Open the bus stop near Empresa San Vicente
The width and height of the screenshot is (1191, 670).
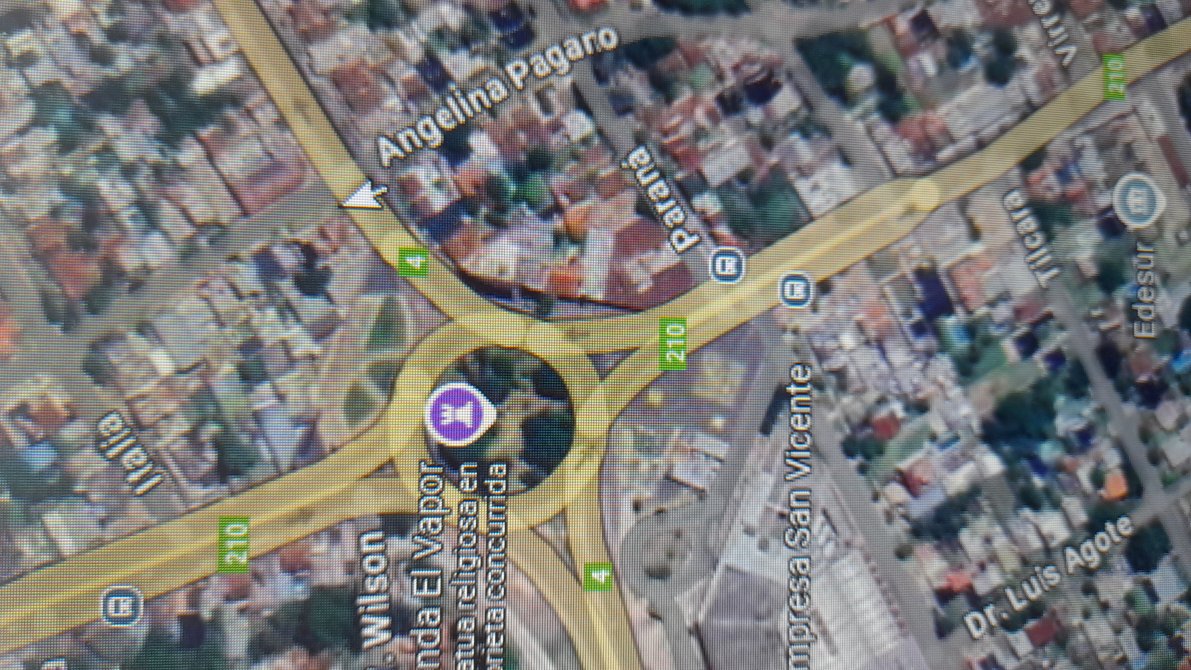796,290
